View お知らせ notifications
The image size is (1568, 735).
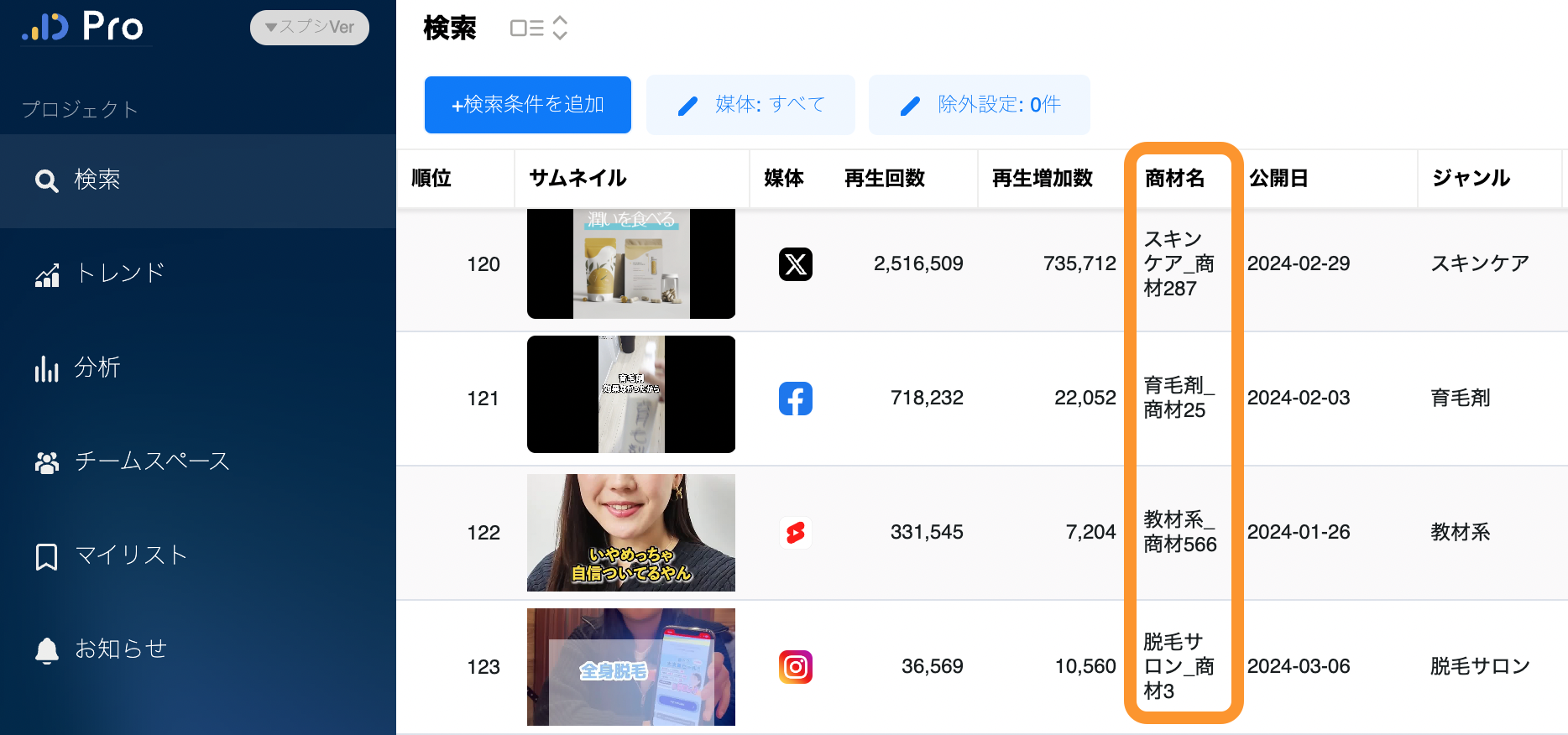120,649
